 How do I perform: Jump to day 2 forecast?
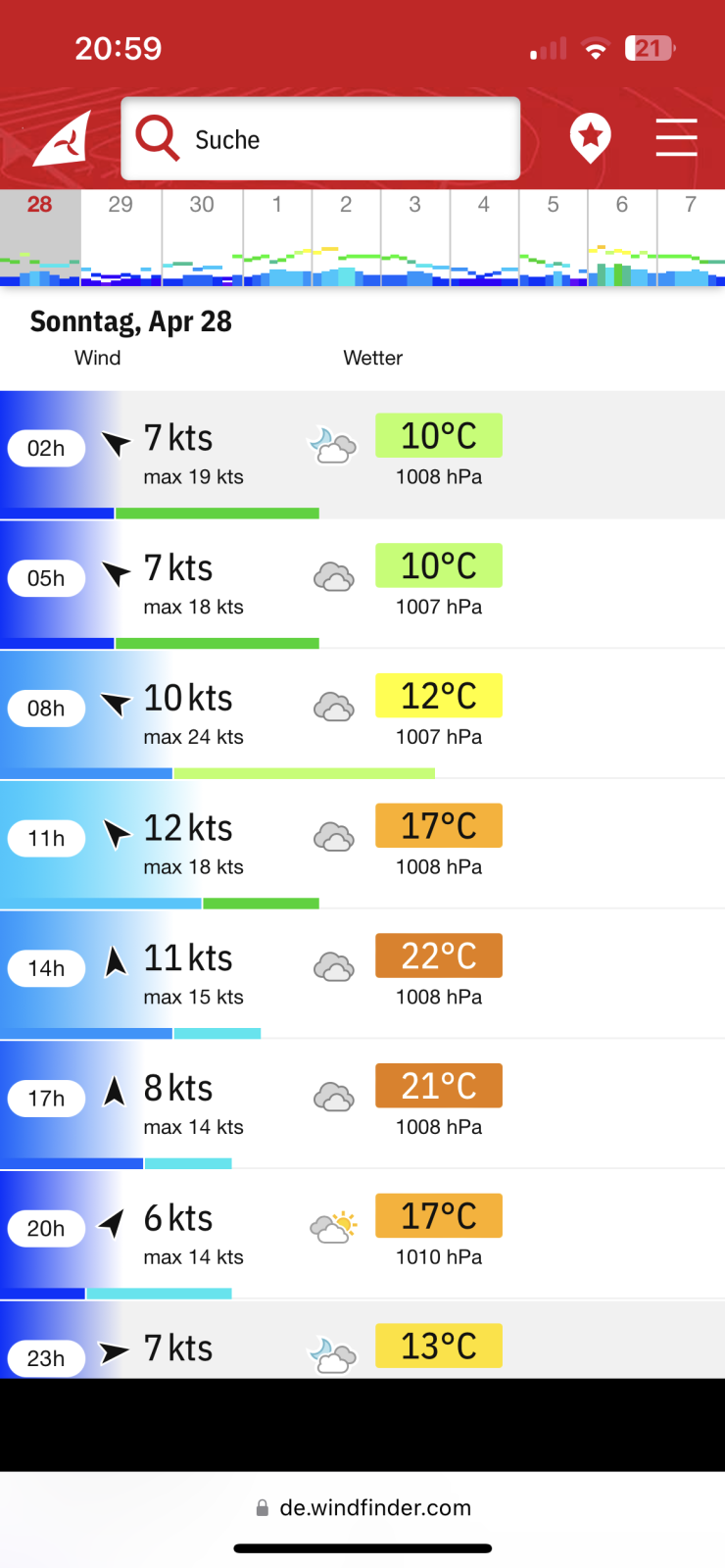coord(346,235)
